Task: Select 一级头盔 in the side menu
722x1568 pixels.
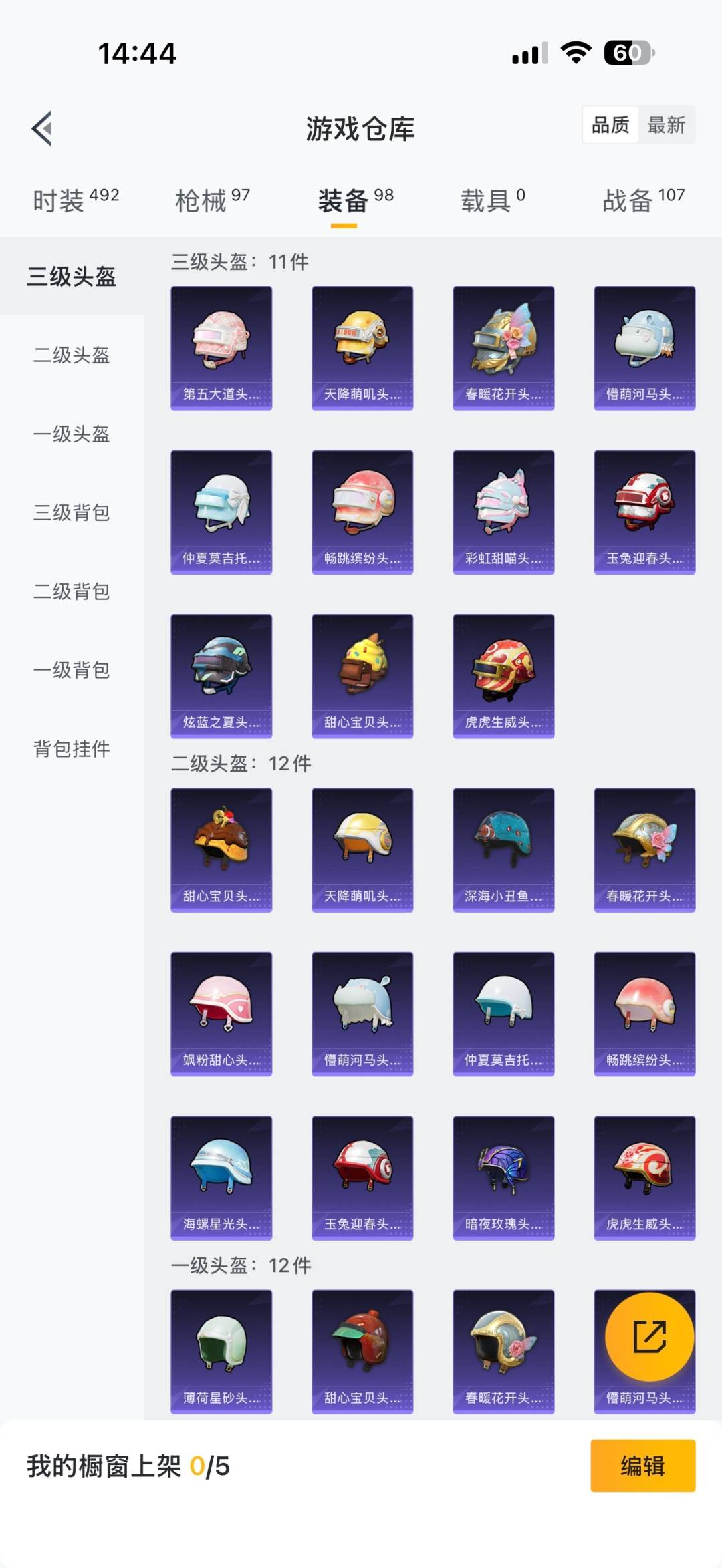Action: point(72,434)
